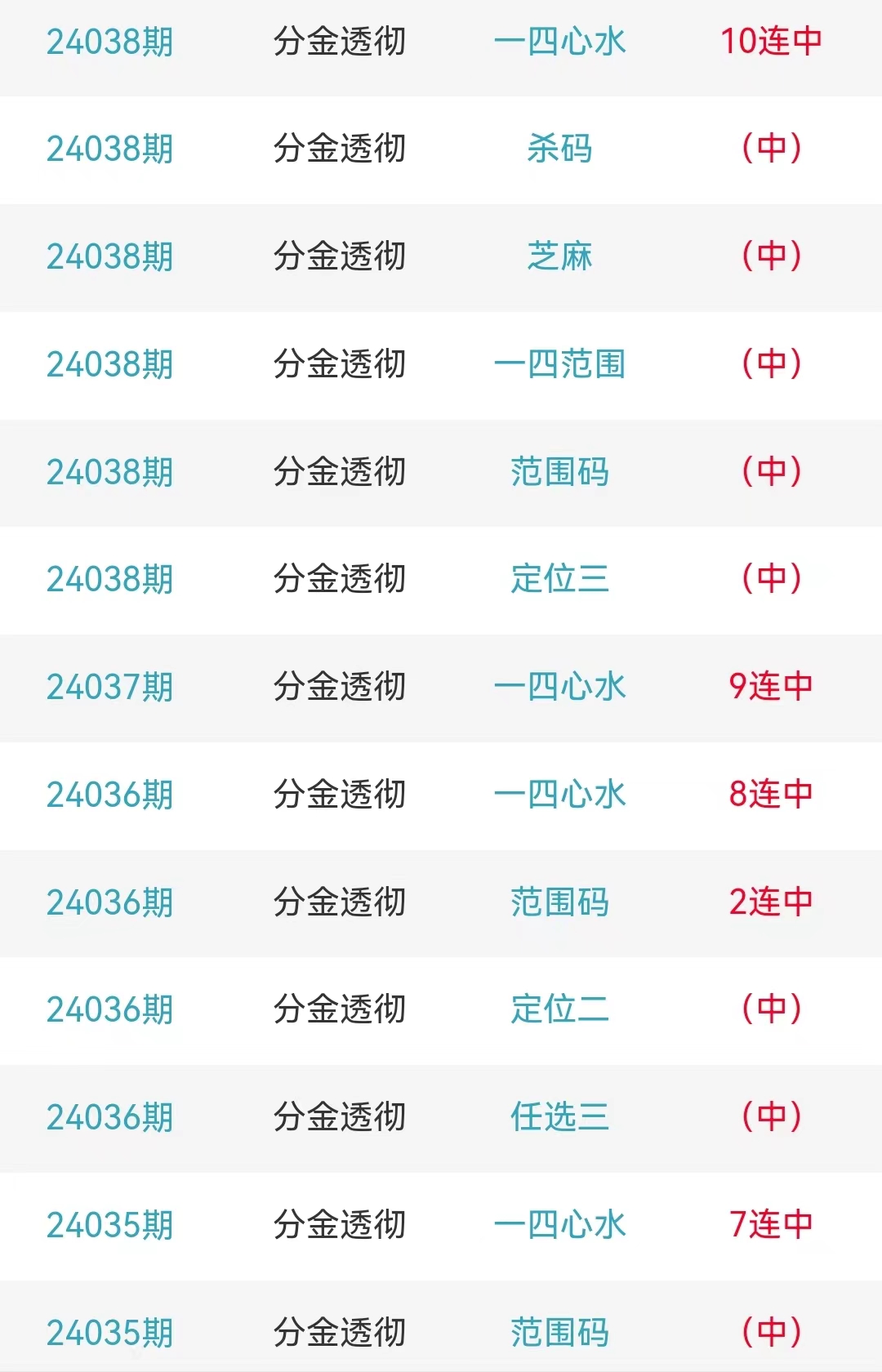Image resolution: width=882 pixels, height=1372 pixels.
Task: View the 24037期 一四心水 entry
Action: pos(559,687)
